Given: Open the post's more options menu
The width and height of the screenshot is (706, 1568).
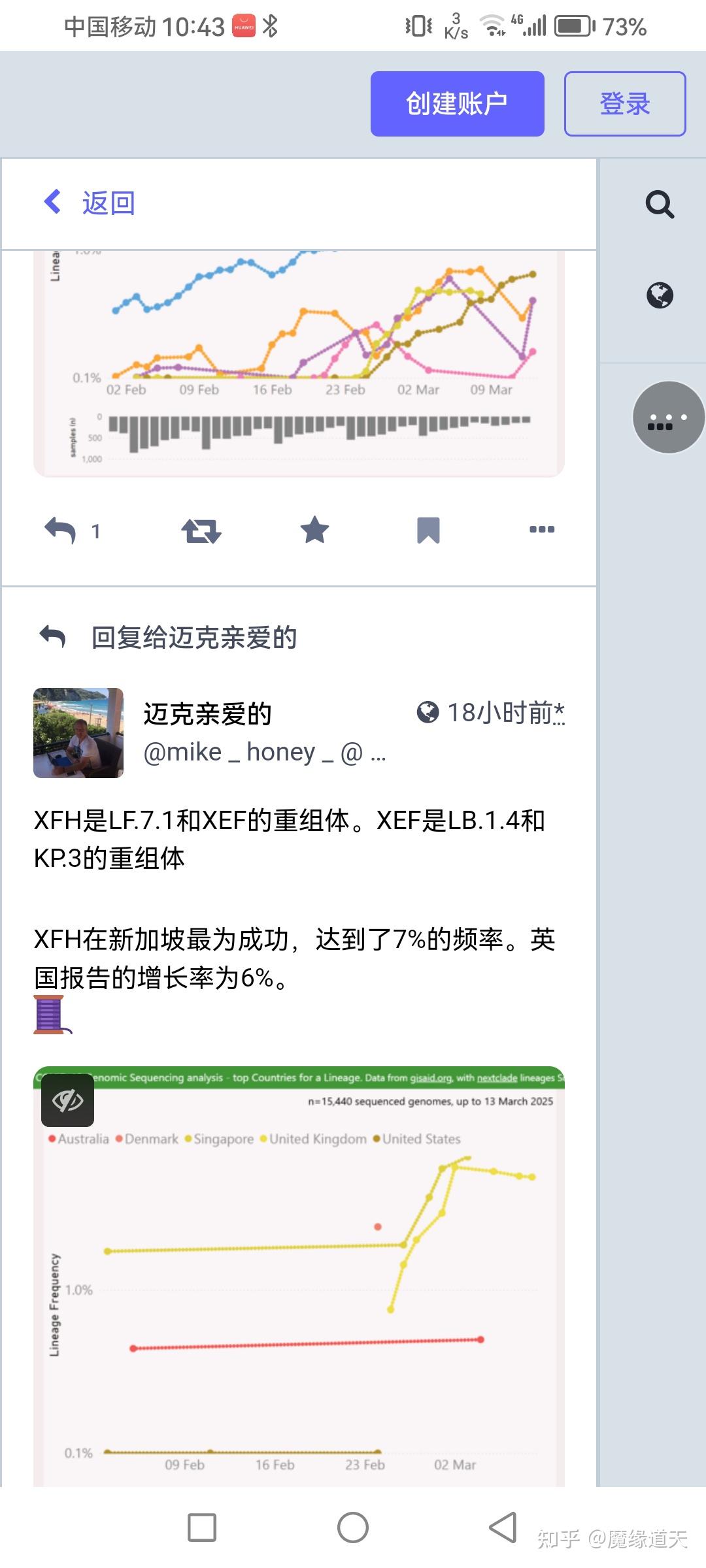Looking at the screenshot, I should (541, 530).
